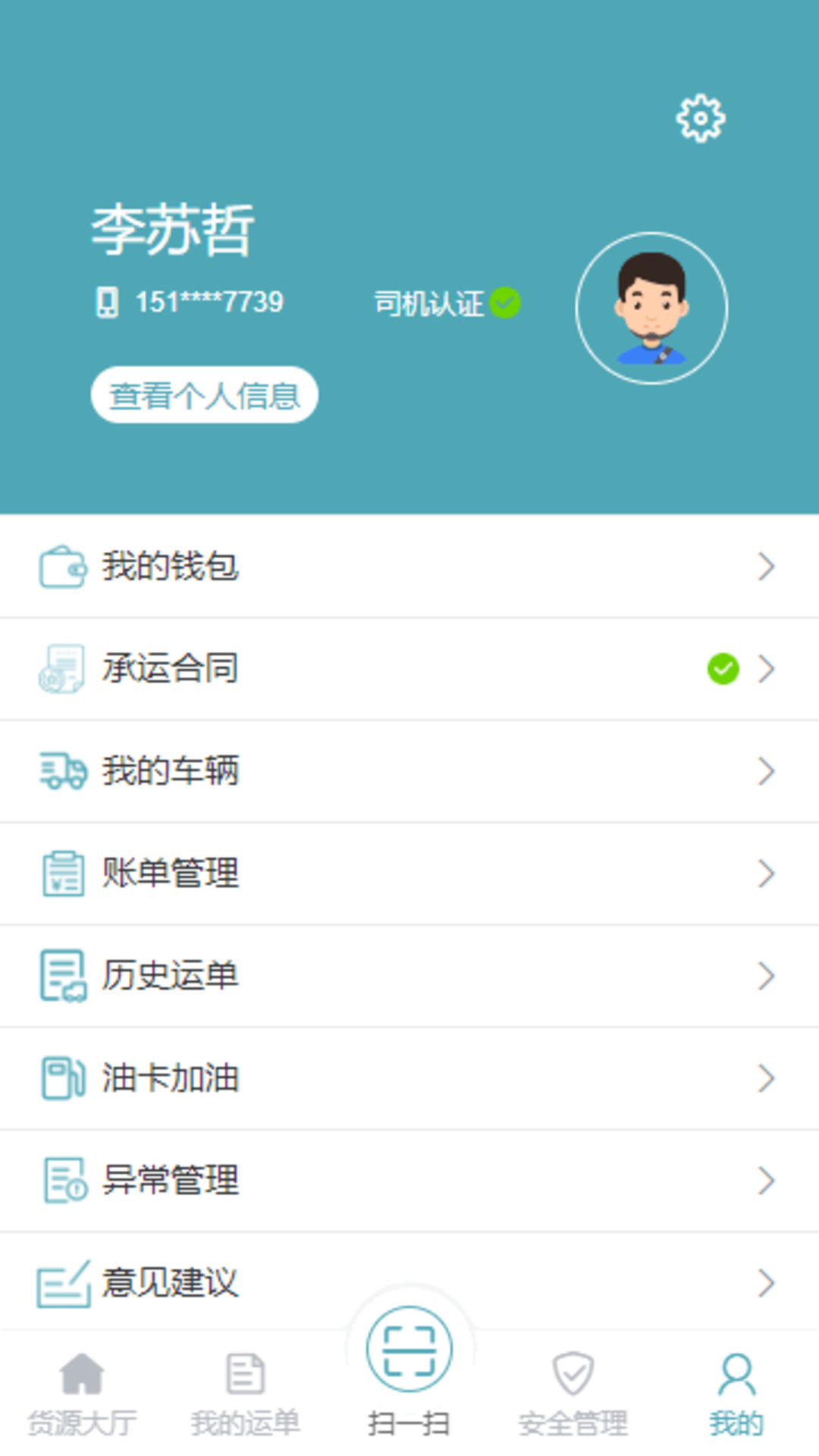Click the exception document icon for 异常管理
The image size is (819, 1456).
click(x=62, y=1181)
